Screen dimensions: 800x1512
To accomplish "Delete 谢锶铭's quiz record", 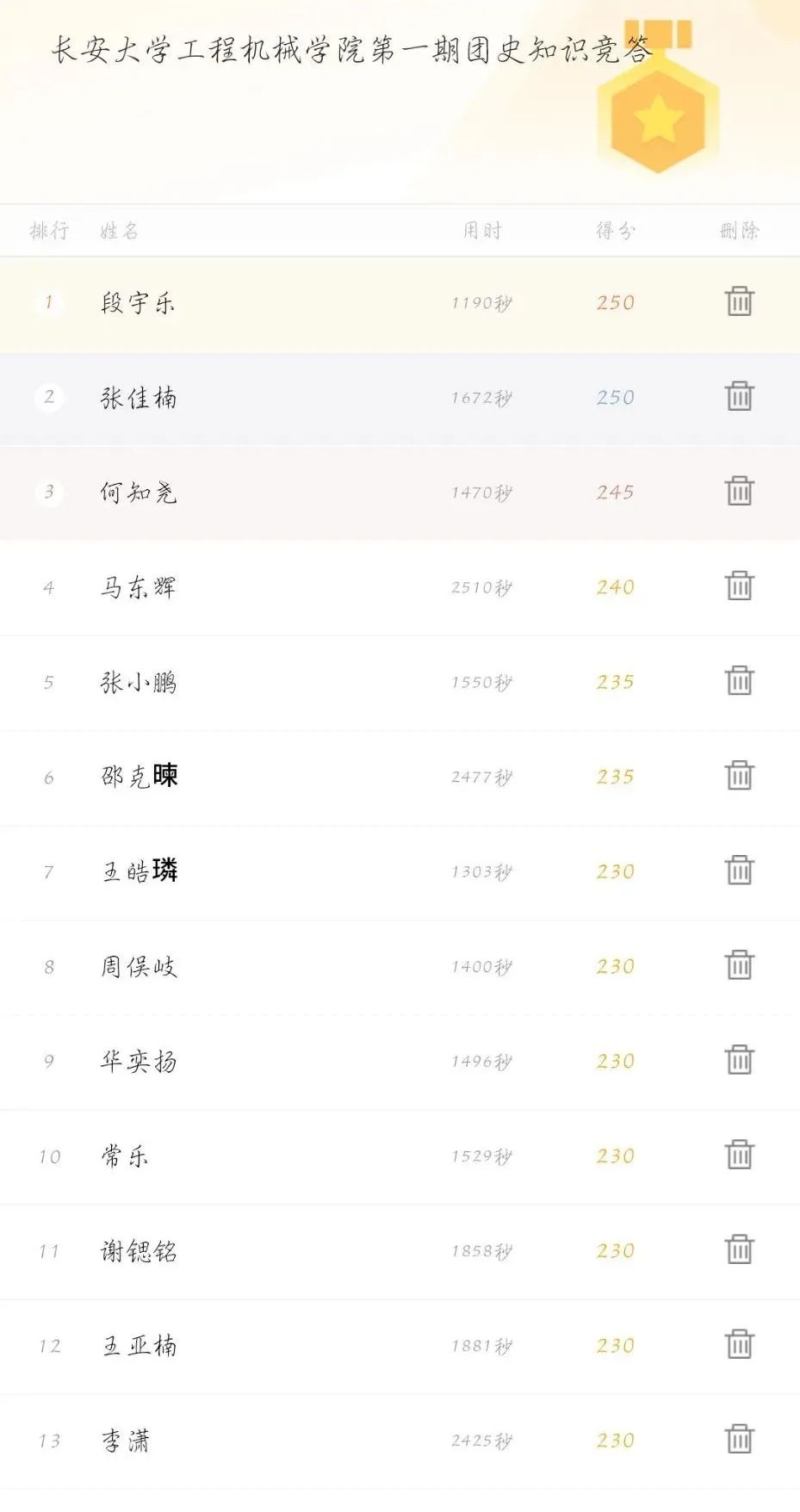I will pyautogui.click(x=739, y=1249).
